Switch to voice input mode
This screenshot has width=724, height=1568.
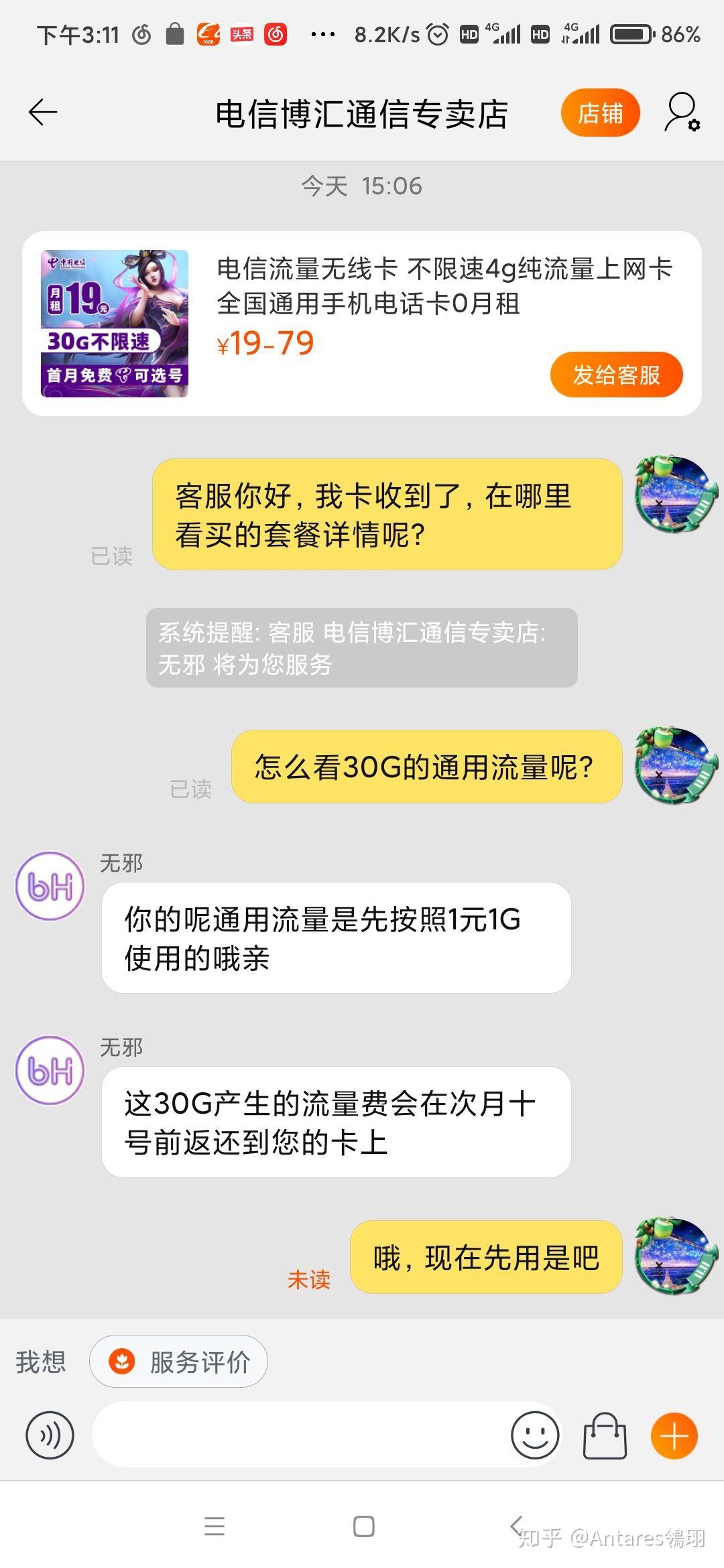pos(50,1435)
